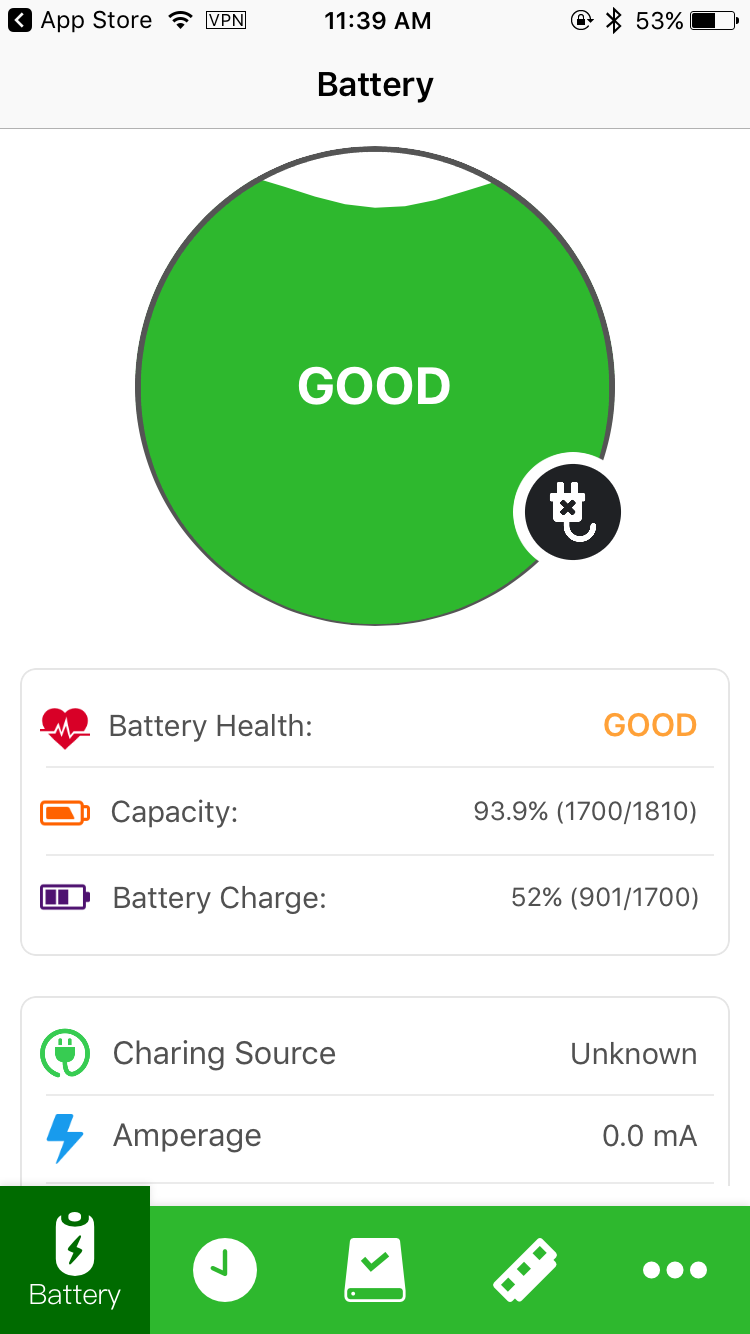Open the three-dots more tab
The image size is (750, 1334).
(x=675, y=1270)
